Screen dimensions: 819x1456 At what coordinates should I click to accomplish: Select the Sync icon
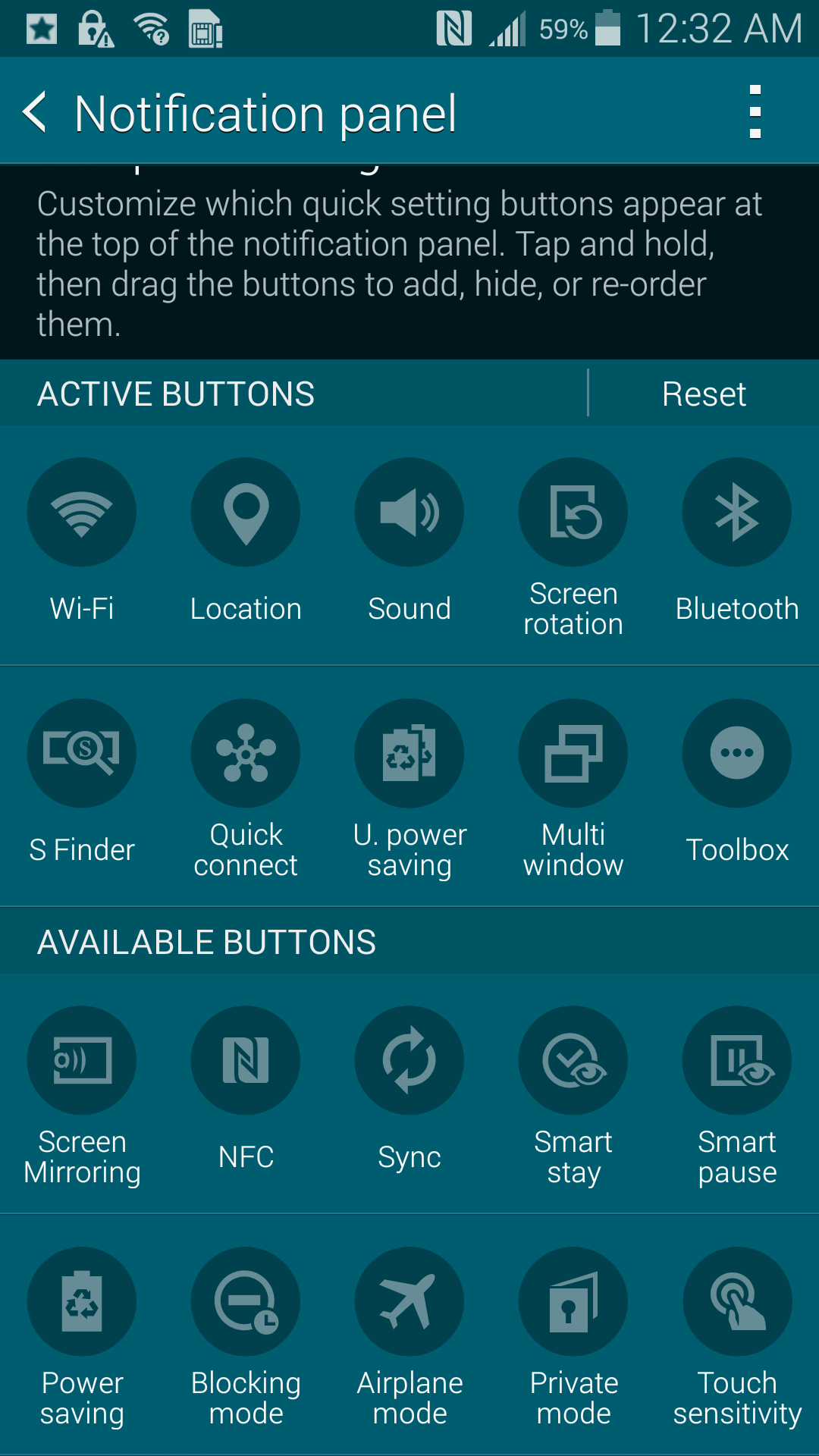coord(409,1060)
